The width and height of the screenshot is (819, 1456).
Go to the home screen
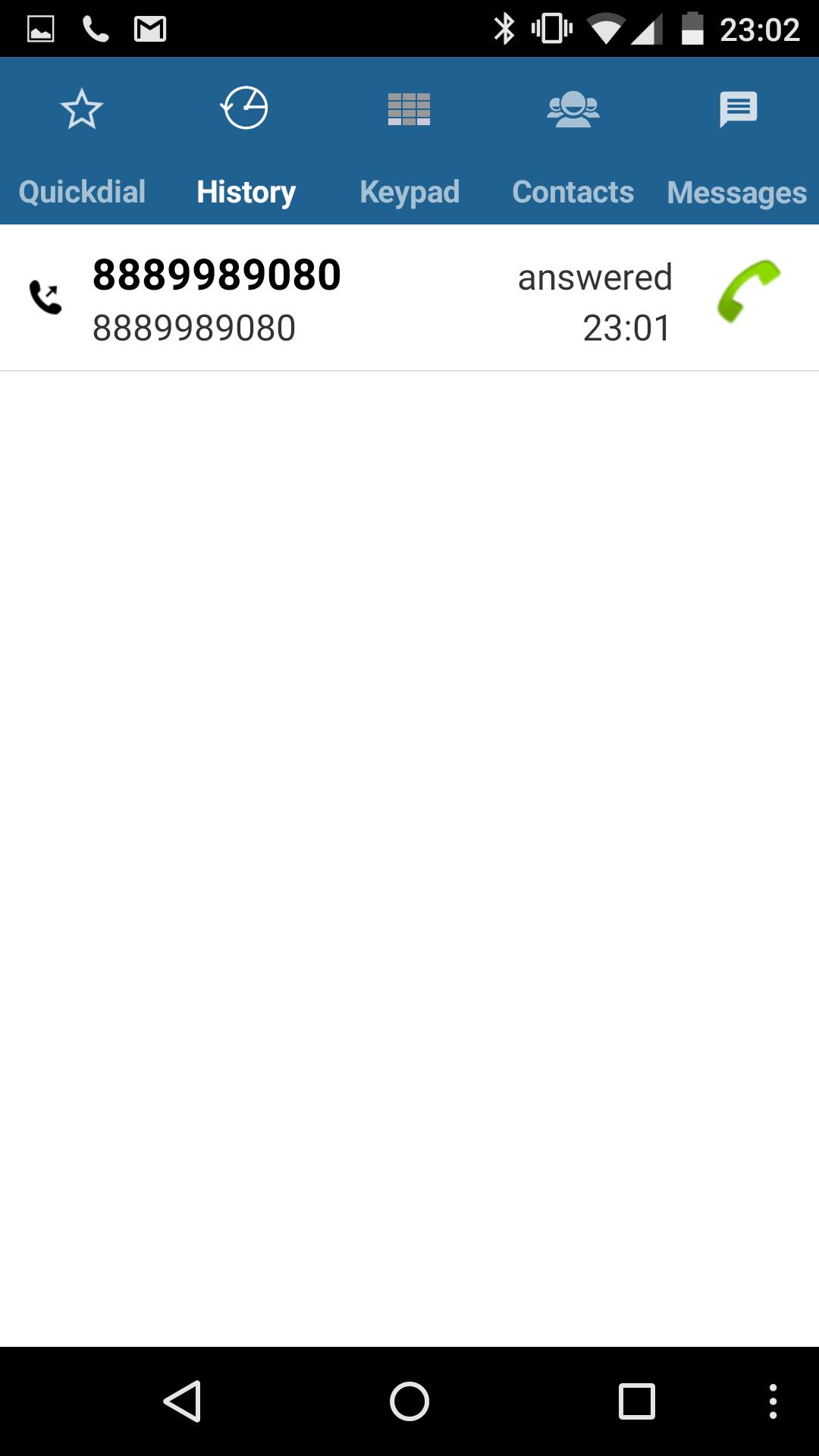(409, 1401)
